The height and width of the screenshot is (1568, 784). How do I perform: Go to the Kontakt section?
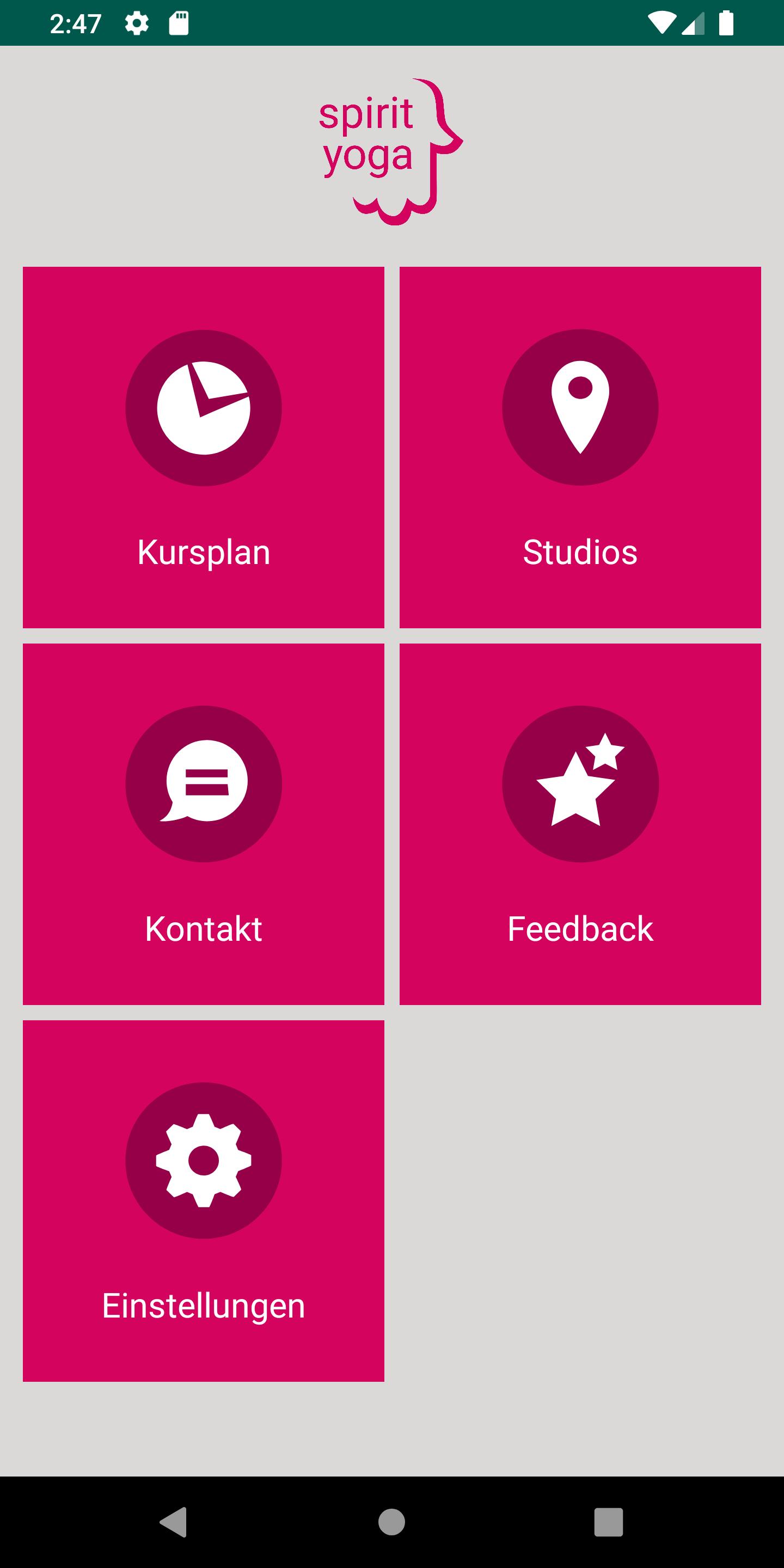pyautogui.click(x=203, y=824)
